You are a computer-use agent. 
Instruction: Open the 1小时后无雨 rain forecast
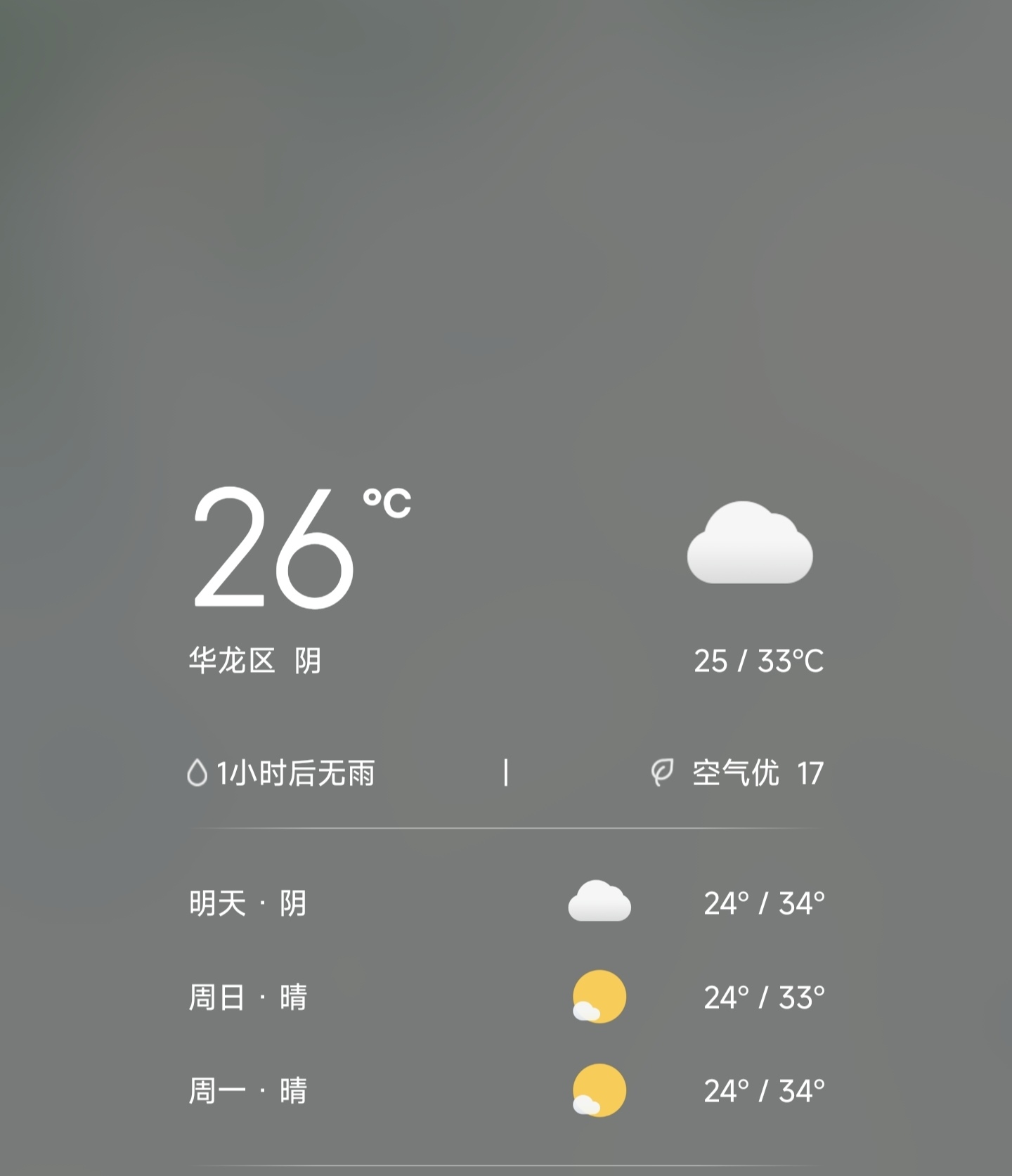(x=283, y=773)
